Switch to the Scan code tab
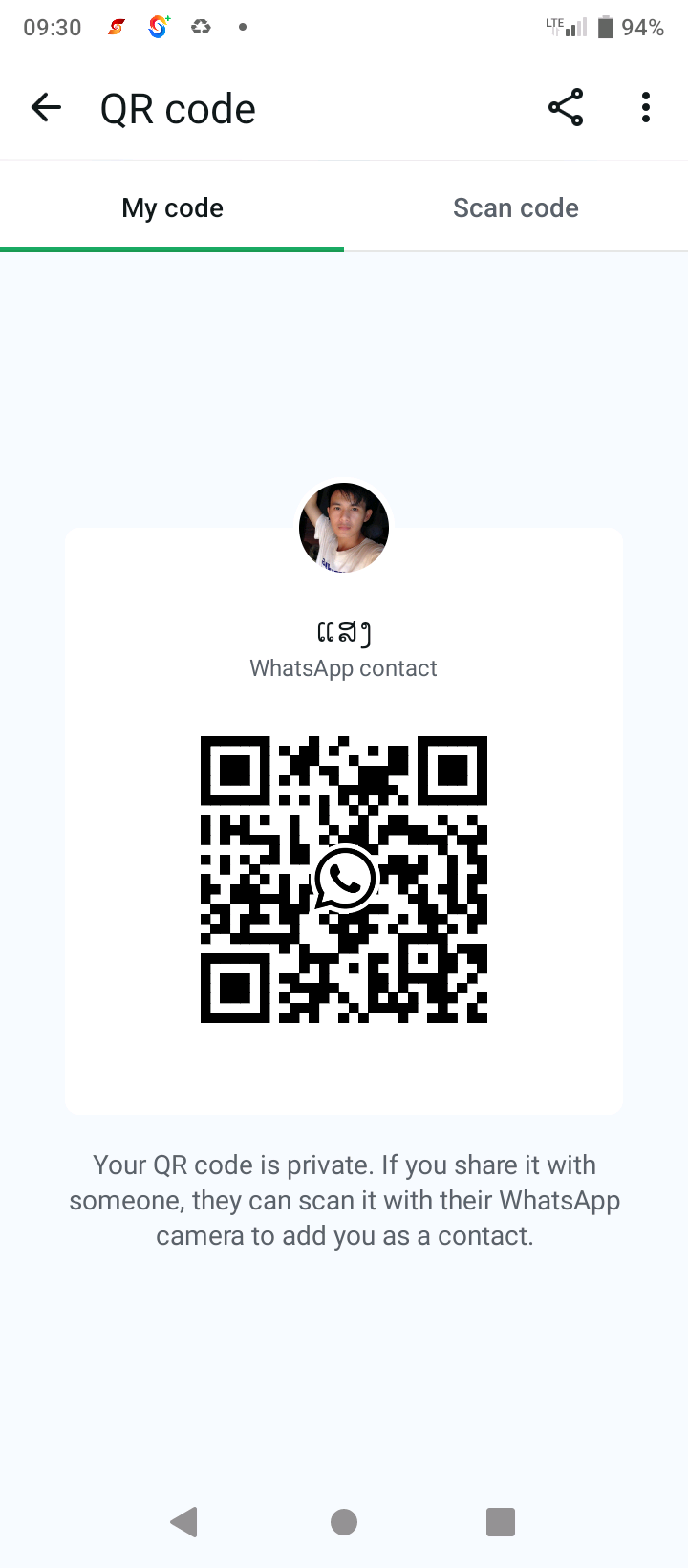This screenshot has height=1568, width=688. (516, 208)
